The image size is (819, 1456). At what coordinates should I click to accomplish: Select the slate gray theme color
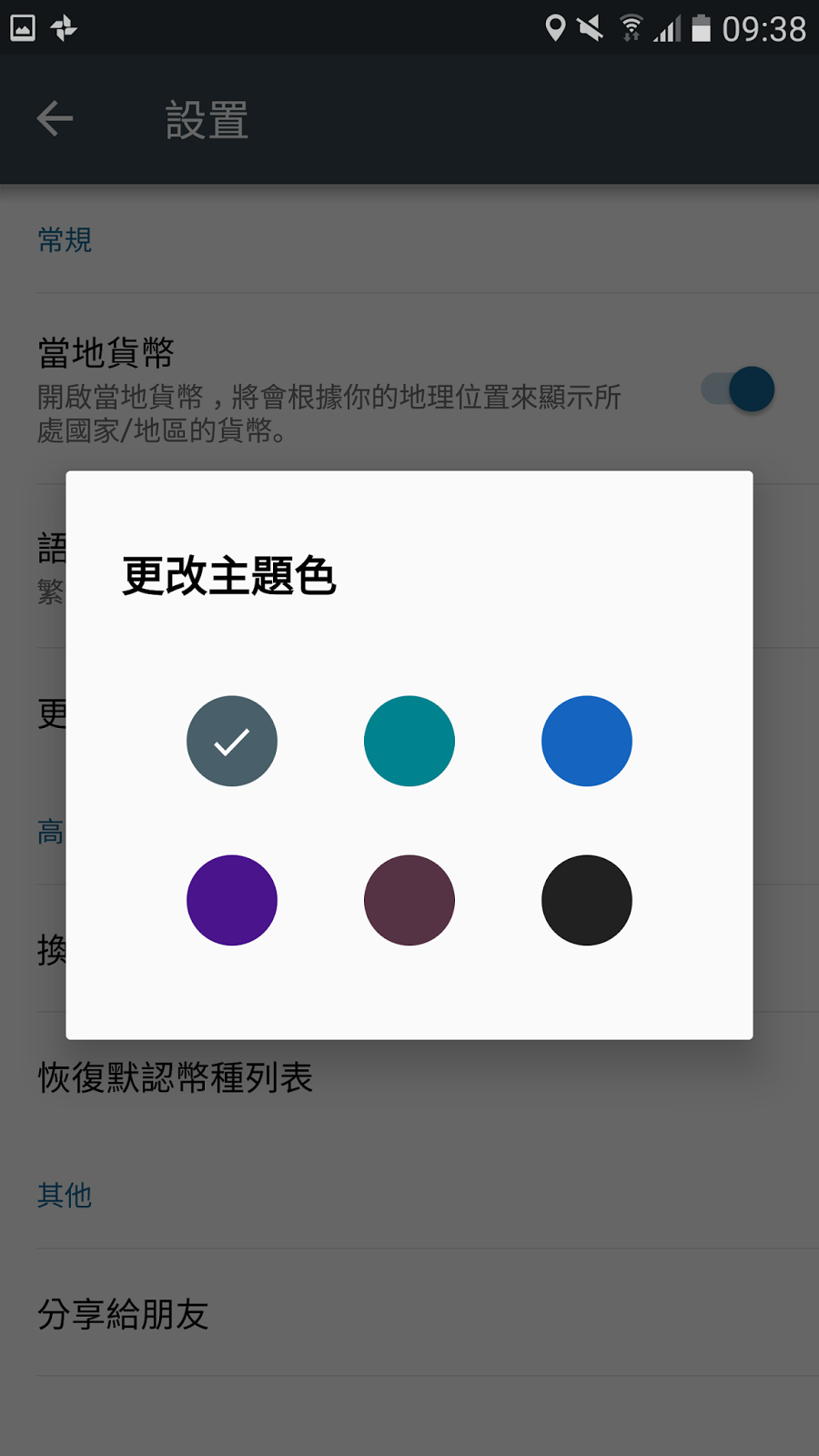click(232, 741)
